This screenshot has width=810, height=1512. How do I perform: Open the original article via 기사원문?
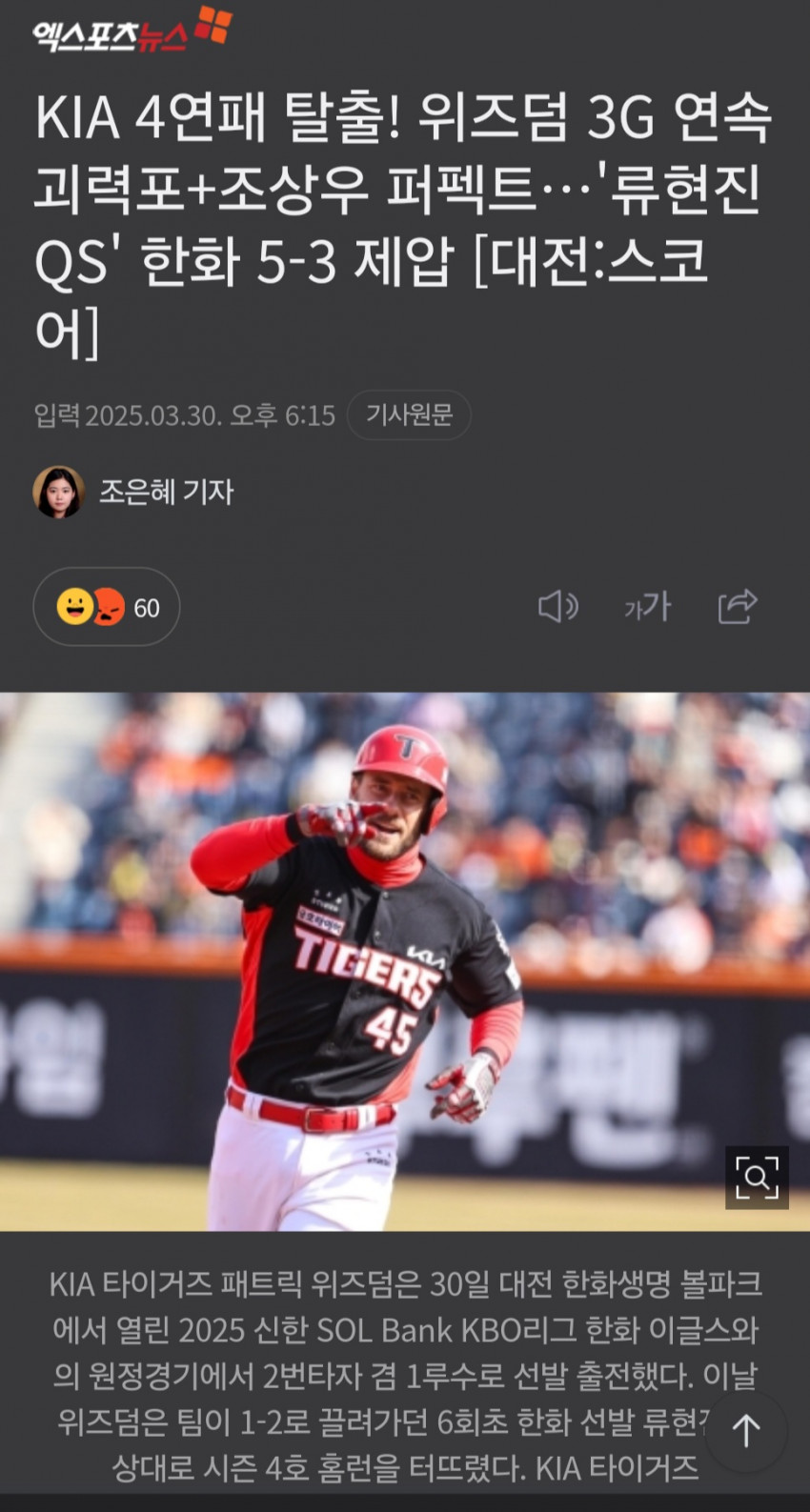[409, 414]
